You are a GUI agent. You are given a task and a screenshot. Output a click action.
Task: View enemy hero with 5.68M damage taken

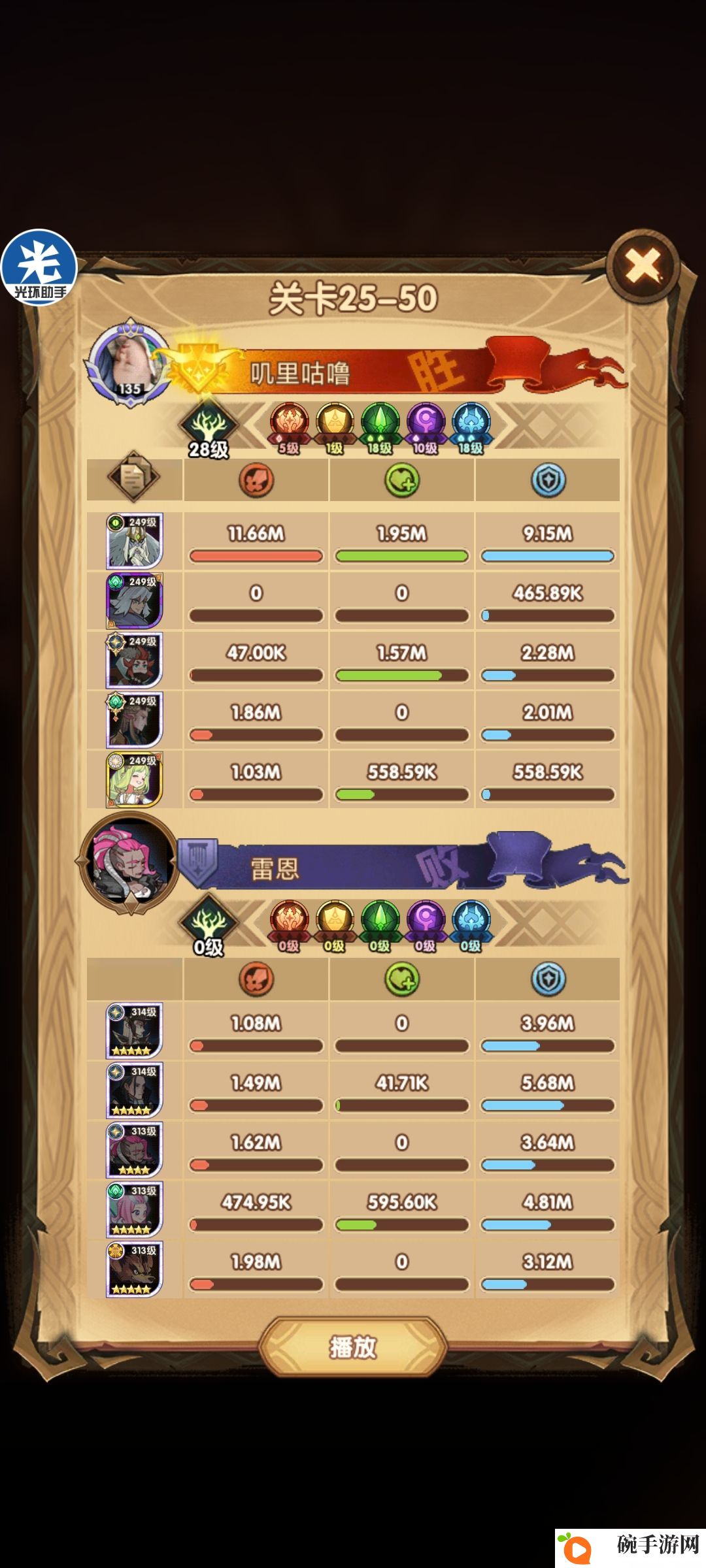point(135,1090)
